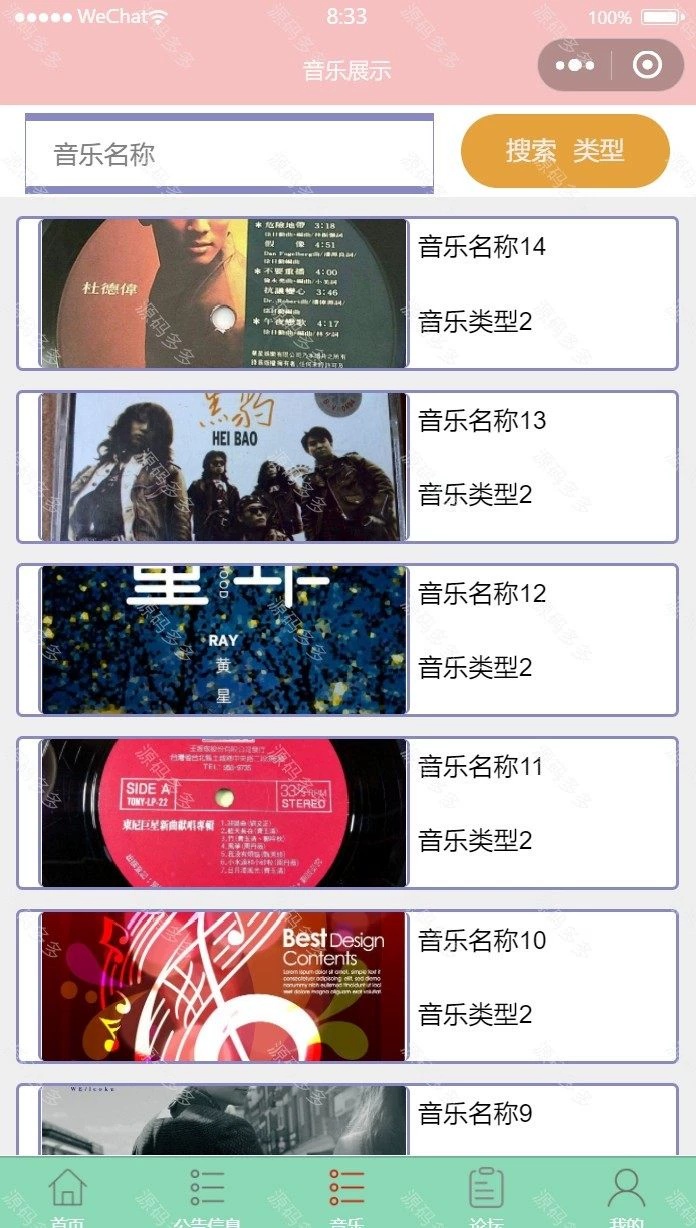Switch to the 首页 home tab
The width and height of the screenshot is (696, 1228).
coord(68,1194)
